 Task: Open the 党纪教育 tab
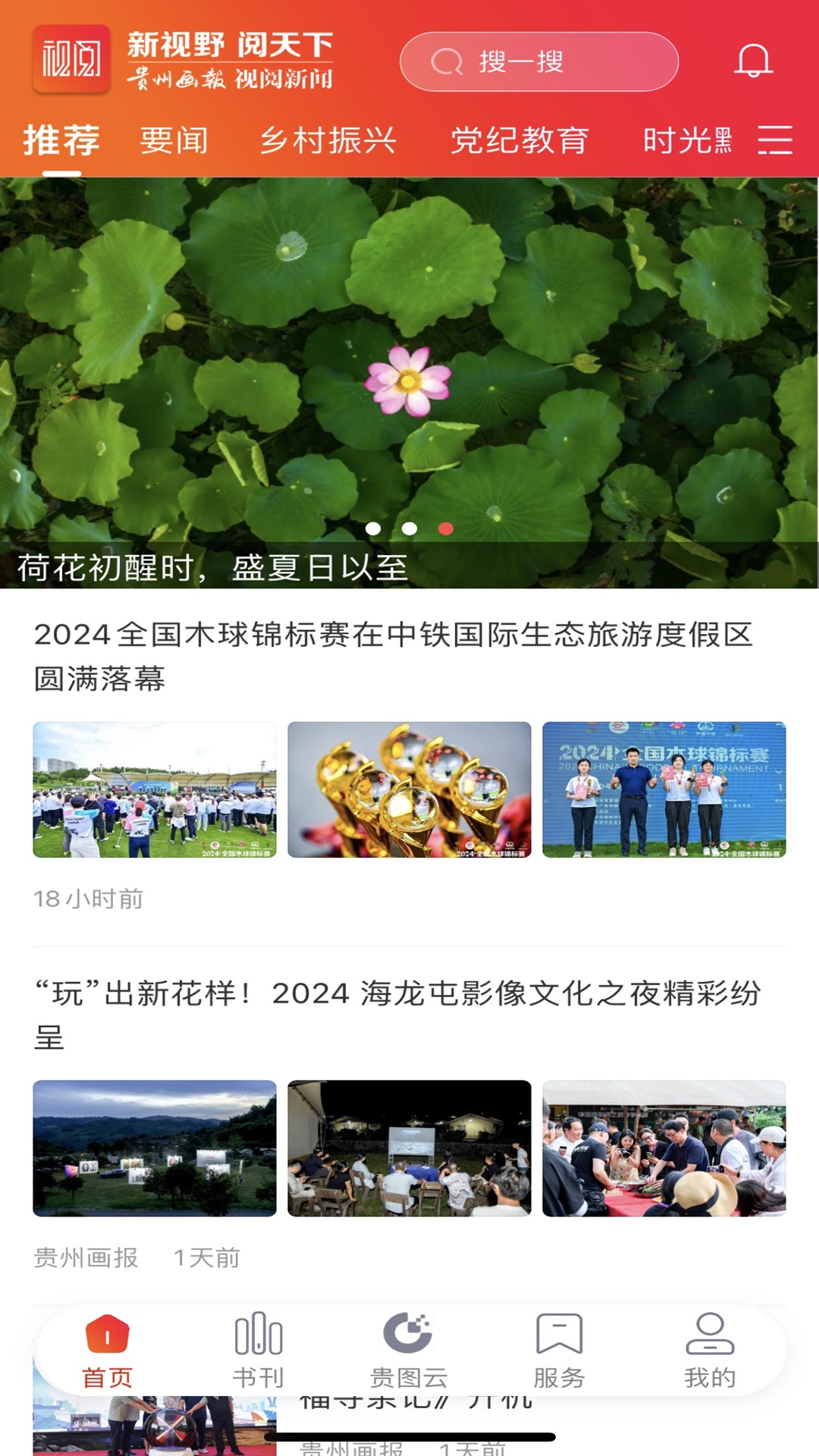519,140
